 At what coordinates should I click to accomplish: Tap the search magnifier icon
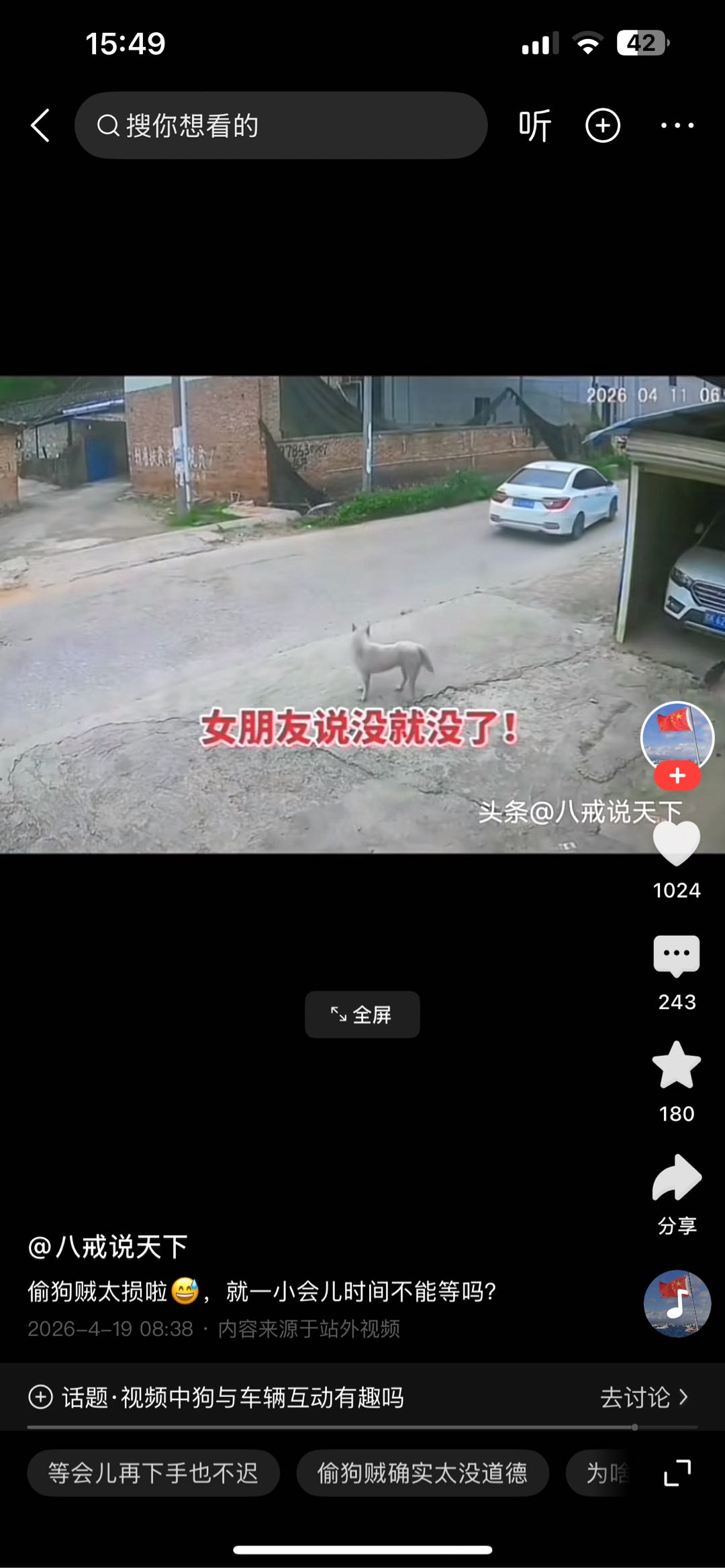click(x=107, y=125)
